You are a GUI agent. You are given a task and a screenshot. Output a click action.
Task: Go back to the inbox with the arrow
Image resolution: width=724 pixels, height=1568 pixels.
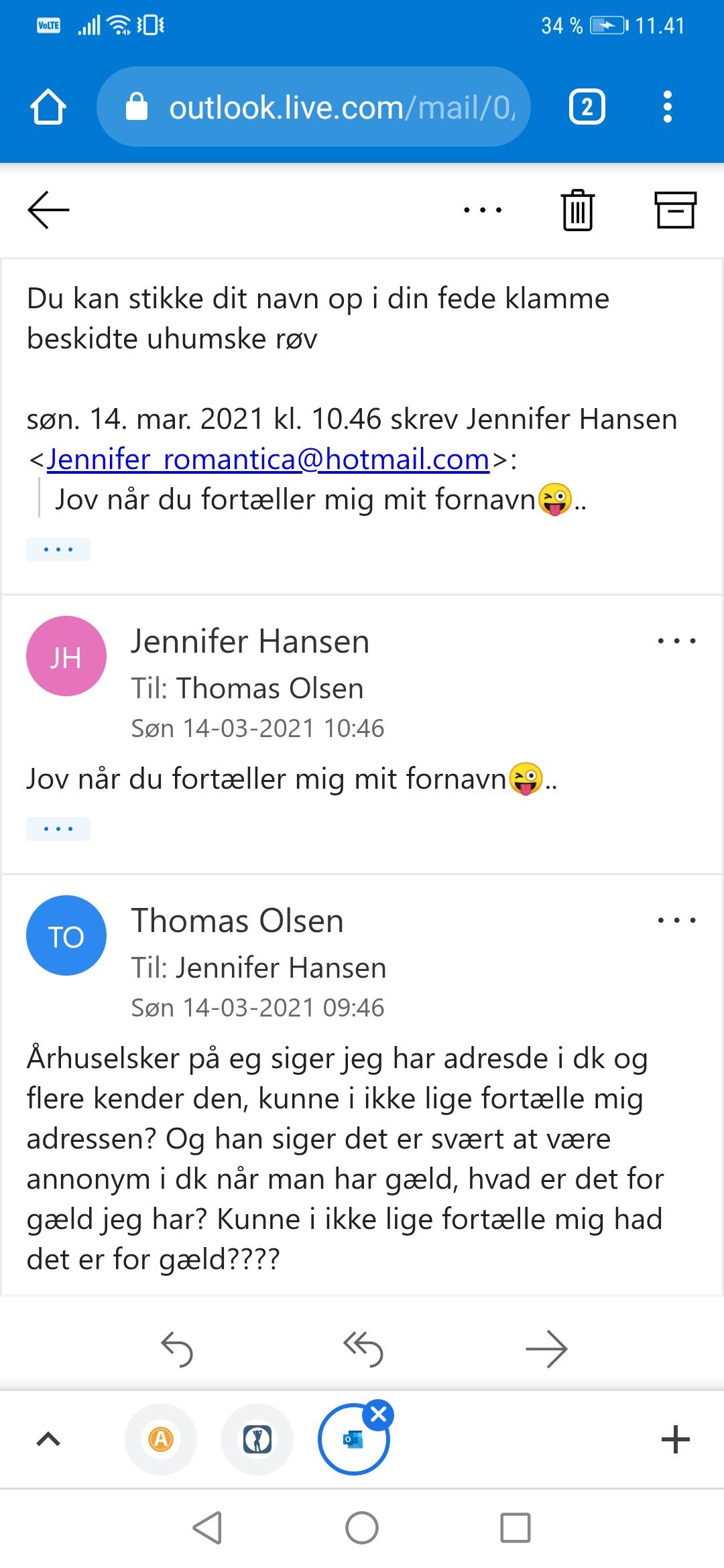coord(48,210)
